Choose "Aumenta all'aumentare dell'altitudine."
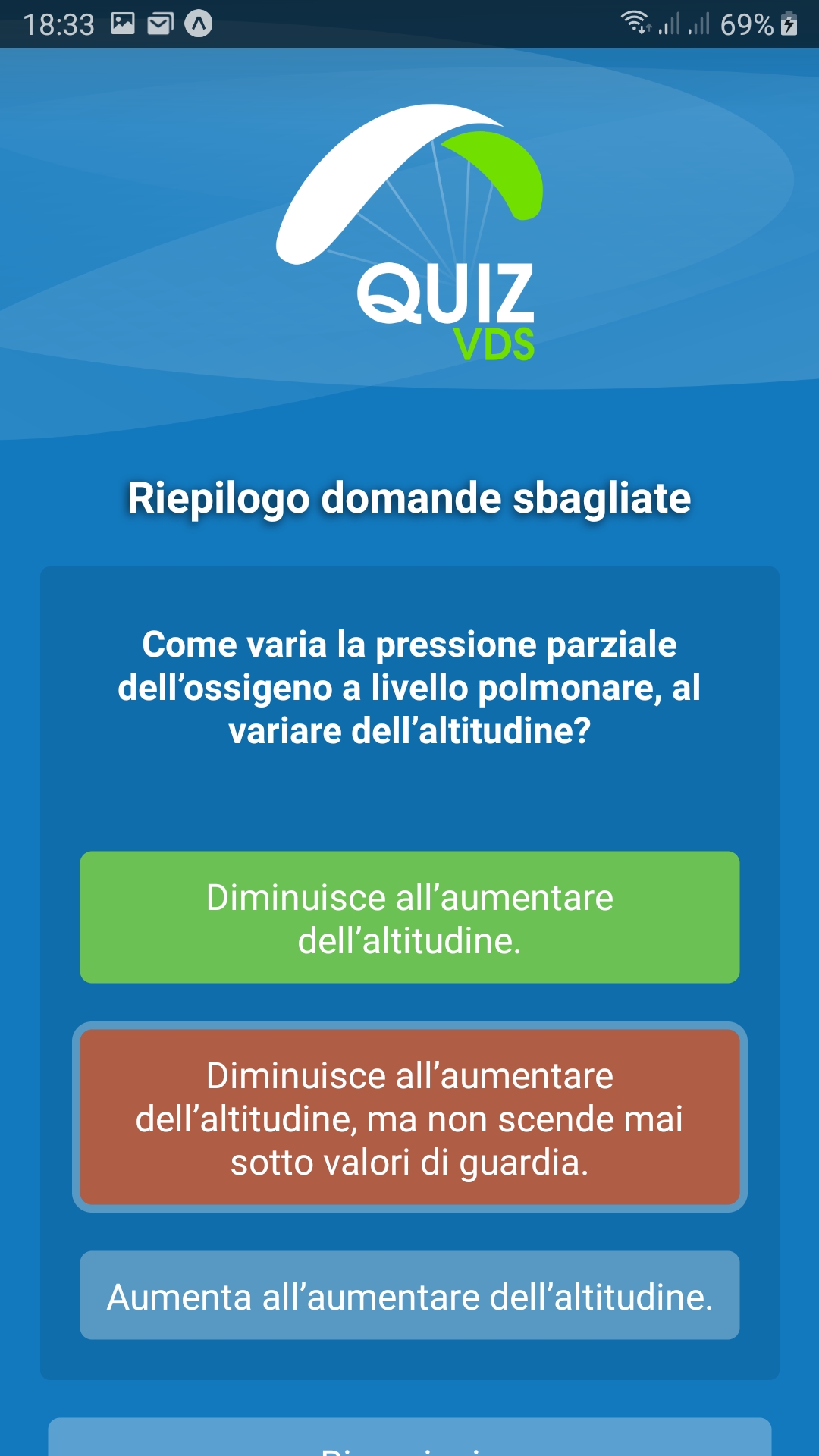 (x=409, y=1295)
